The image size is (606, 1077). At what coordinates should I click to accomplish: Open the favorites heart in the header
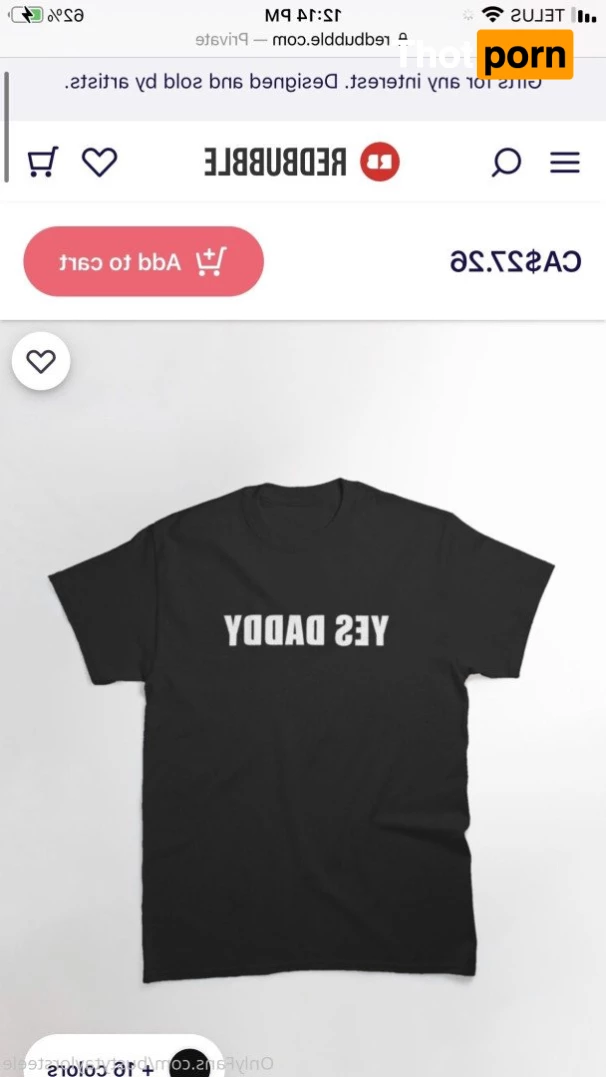[x=99, y=162]
